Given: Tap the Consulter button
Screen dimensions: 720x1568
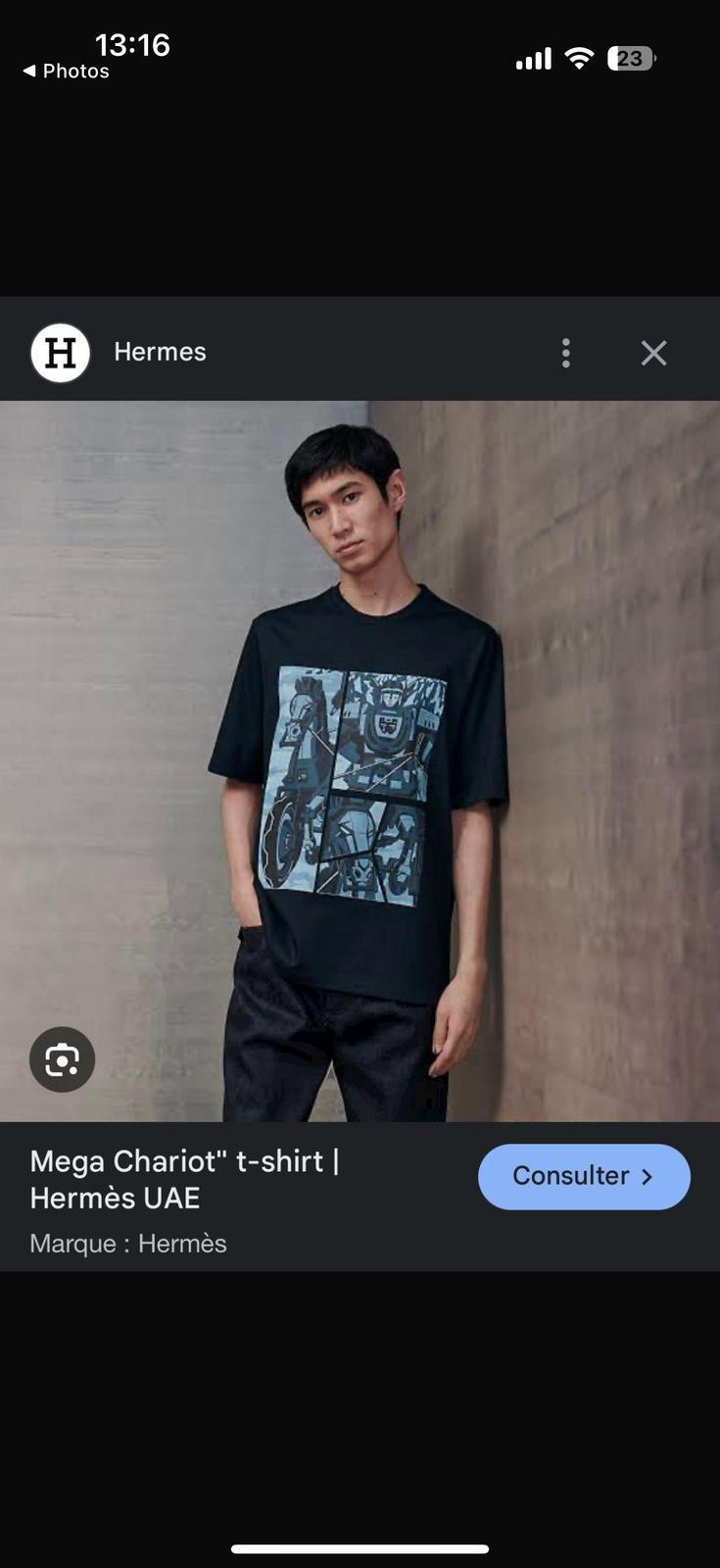Looking at the screenshot, I should click(x=584, y=1176).
